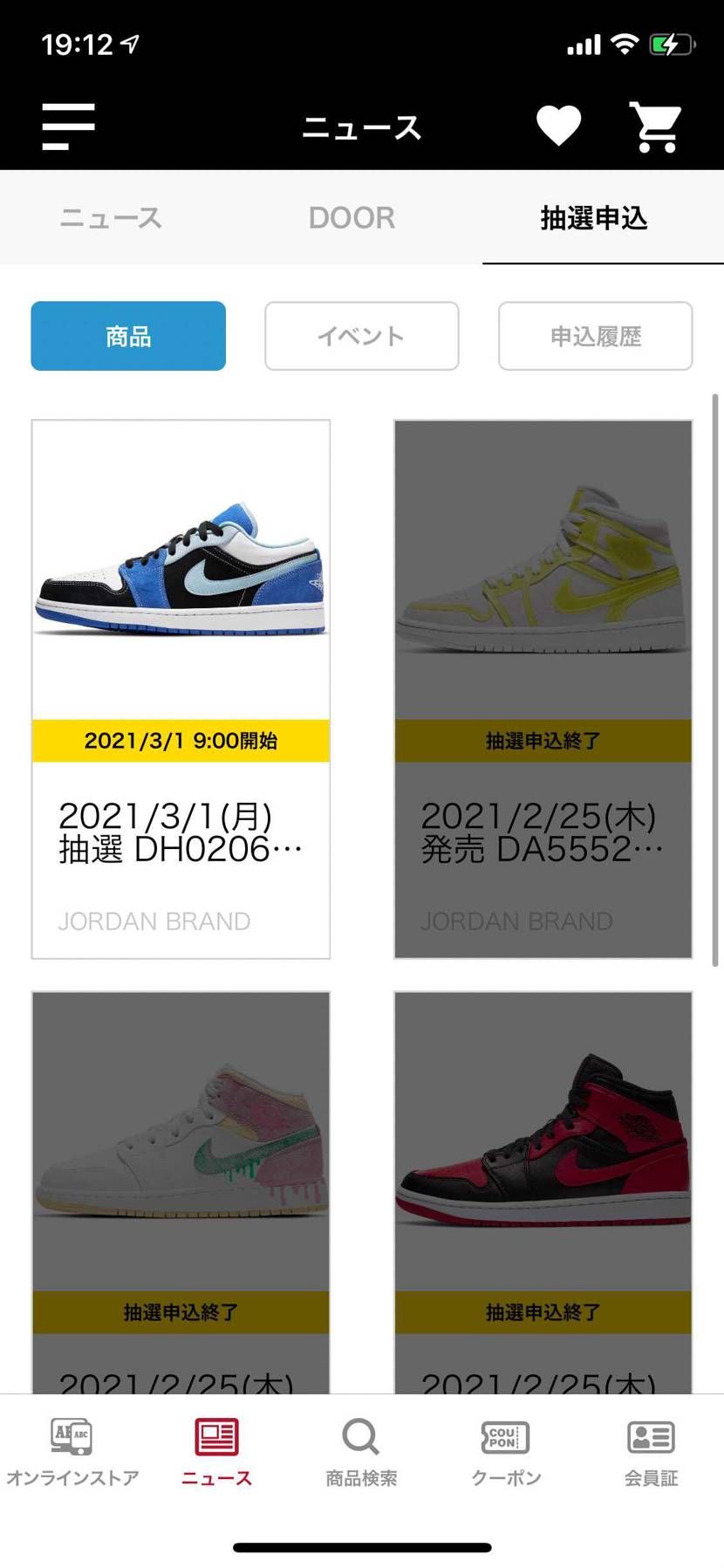Show the 会員証 membership card

point(651,1453)
